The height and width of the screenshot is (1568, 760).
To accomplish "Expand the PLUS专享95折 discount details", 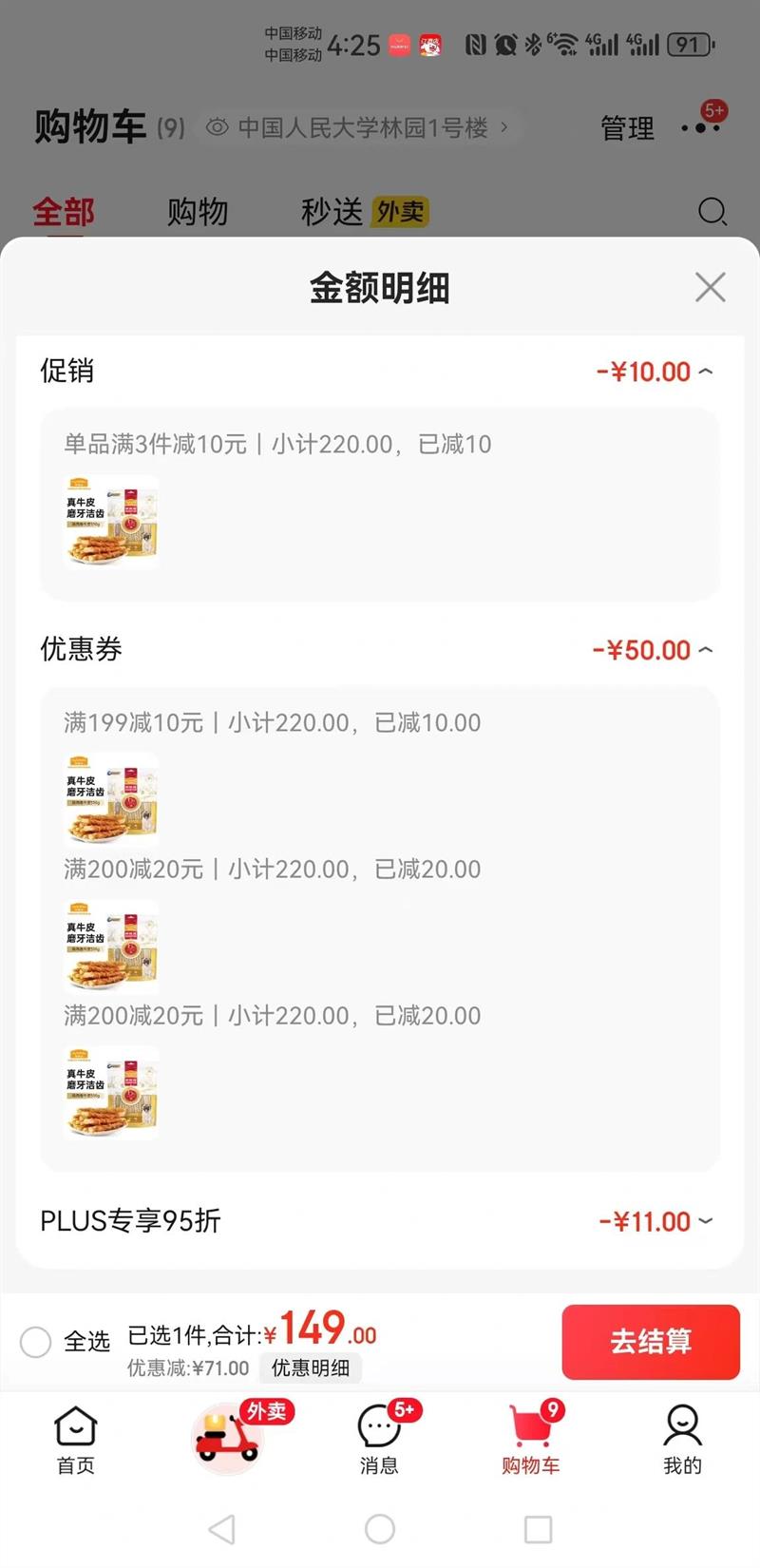I will click(x=705, y=1221).
